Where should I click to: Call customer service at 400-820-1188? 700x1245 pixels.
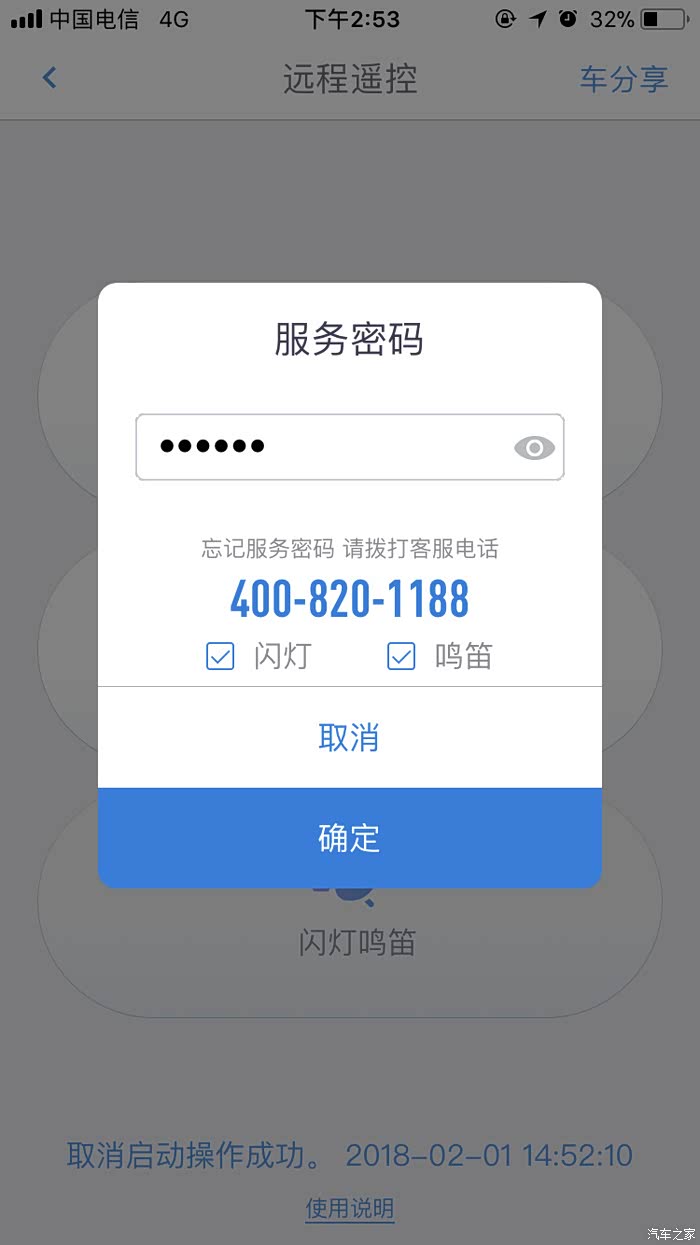point(349,599)
